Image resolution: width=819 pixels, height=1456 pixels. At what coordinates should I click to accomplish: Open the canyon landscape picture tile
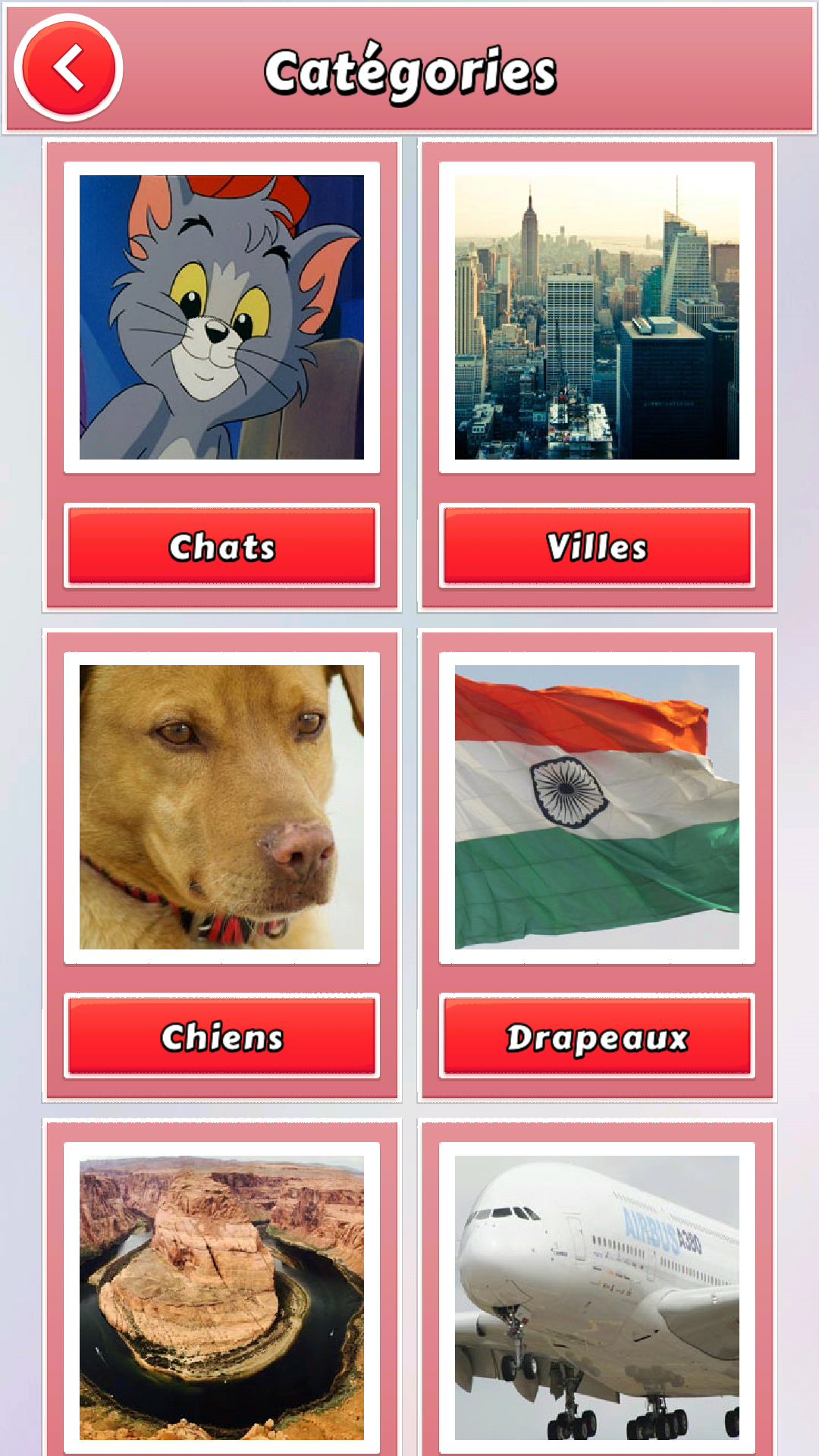pyautogui.click(x=221, y=1297)
